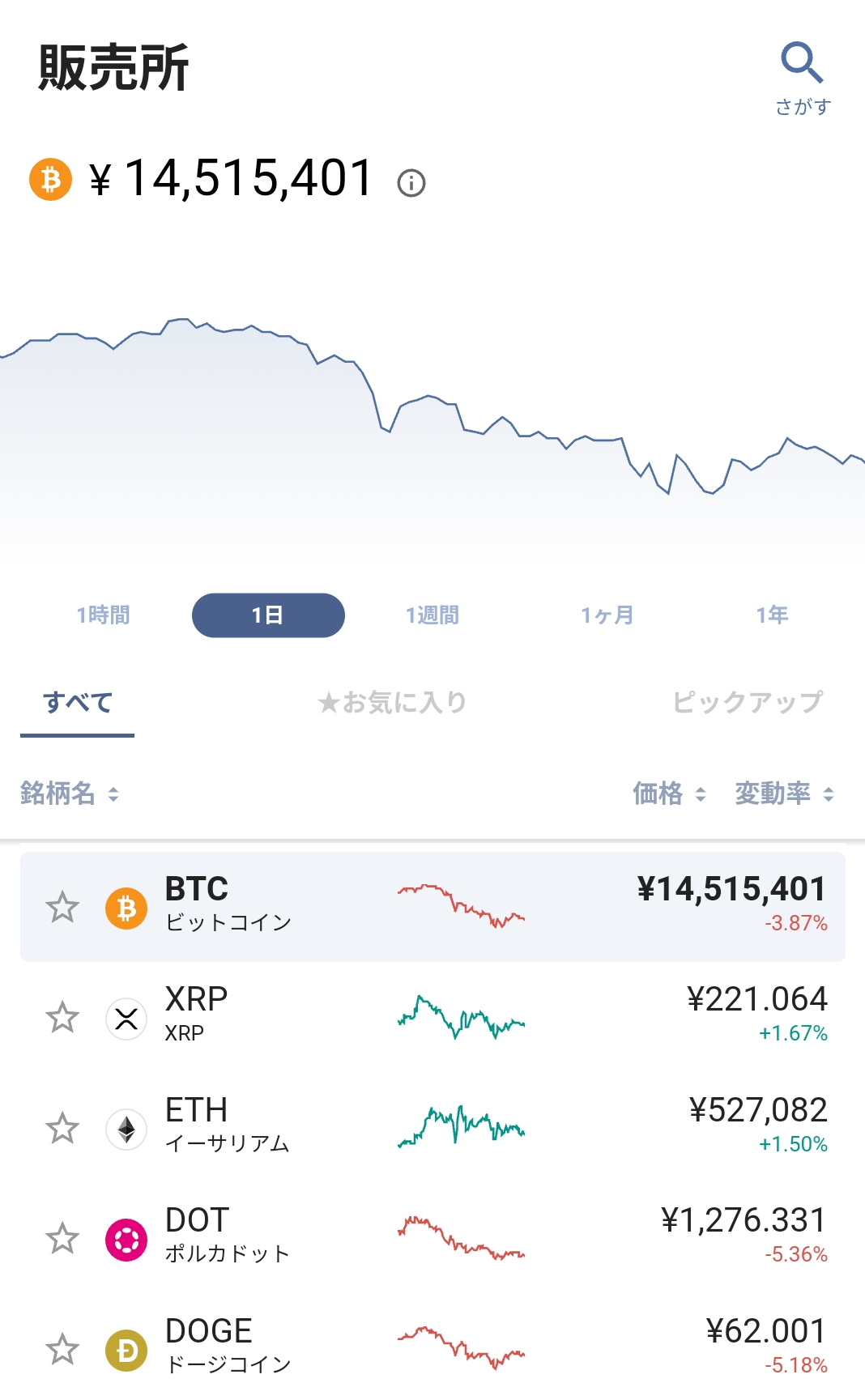Select the 1時間 chart range
The width and height of the screenshot is (865, 1400).
click(104, 615)
